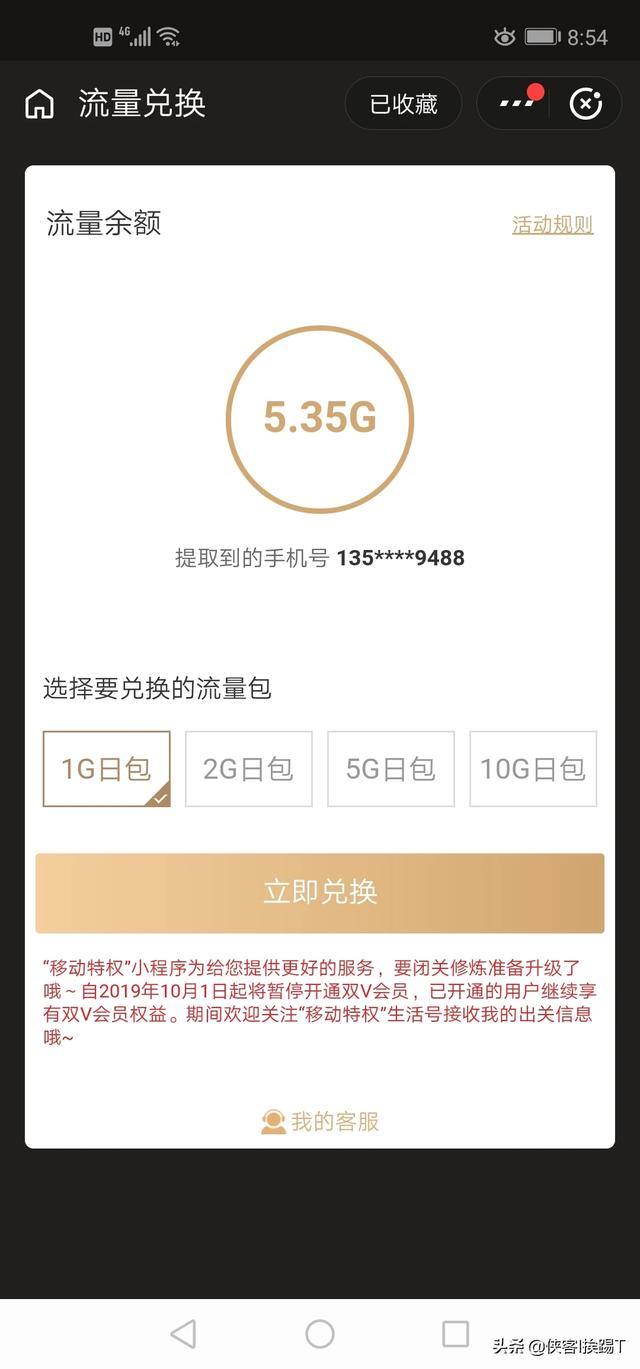
Task: Open the three-dot more menu
Action: (516, 104)
